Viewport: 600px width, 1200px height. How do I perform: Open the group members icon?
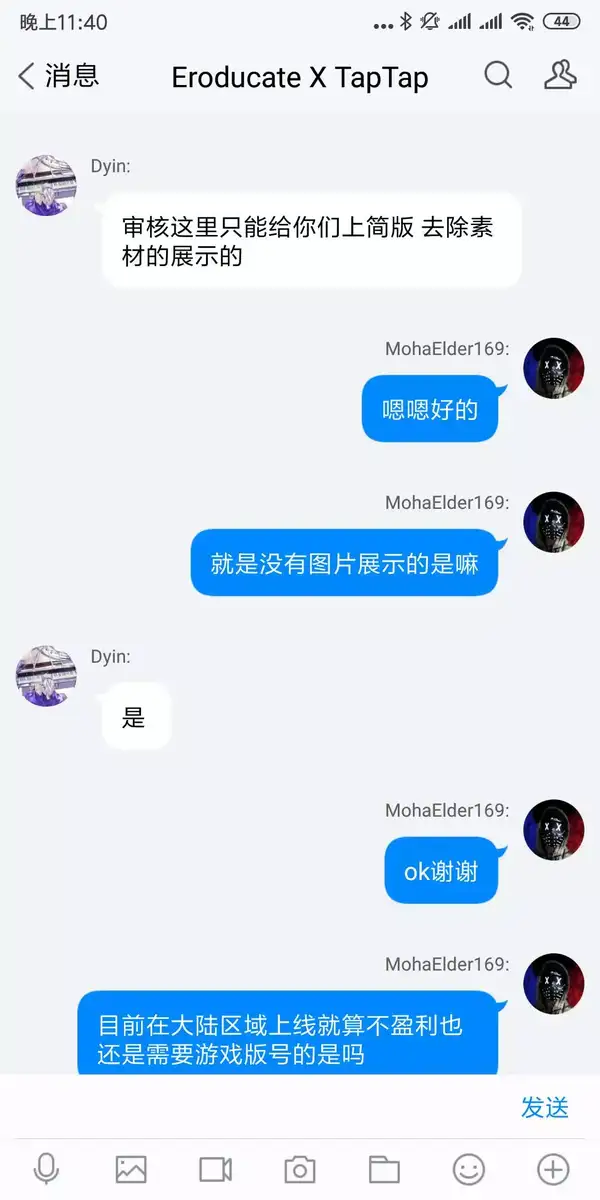[560, 75]
